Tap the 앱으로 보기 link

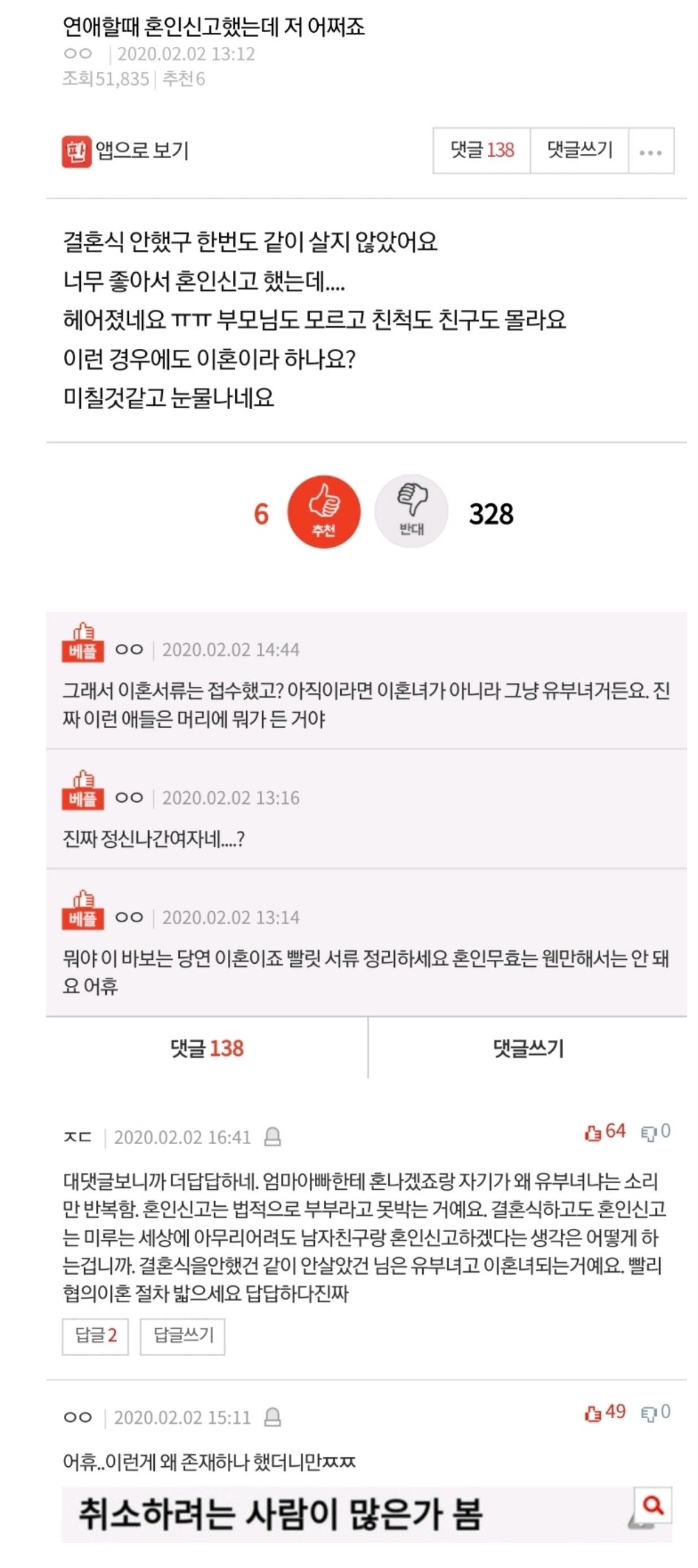point(126,151)
